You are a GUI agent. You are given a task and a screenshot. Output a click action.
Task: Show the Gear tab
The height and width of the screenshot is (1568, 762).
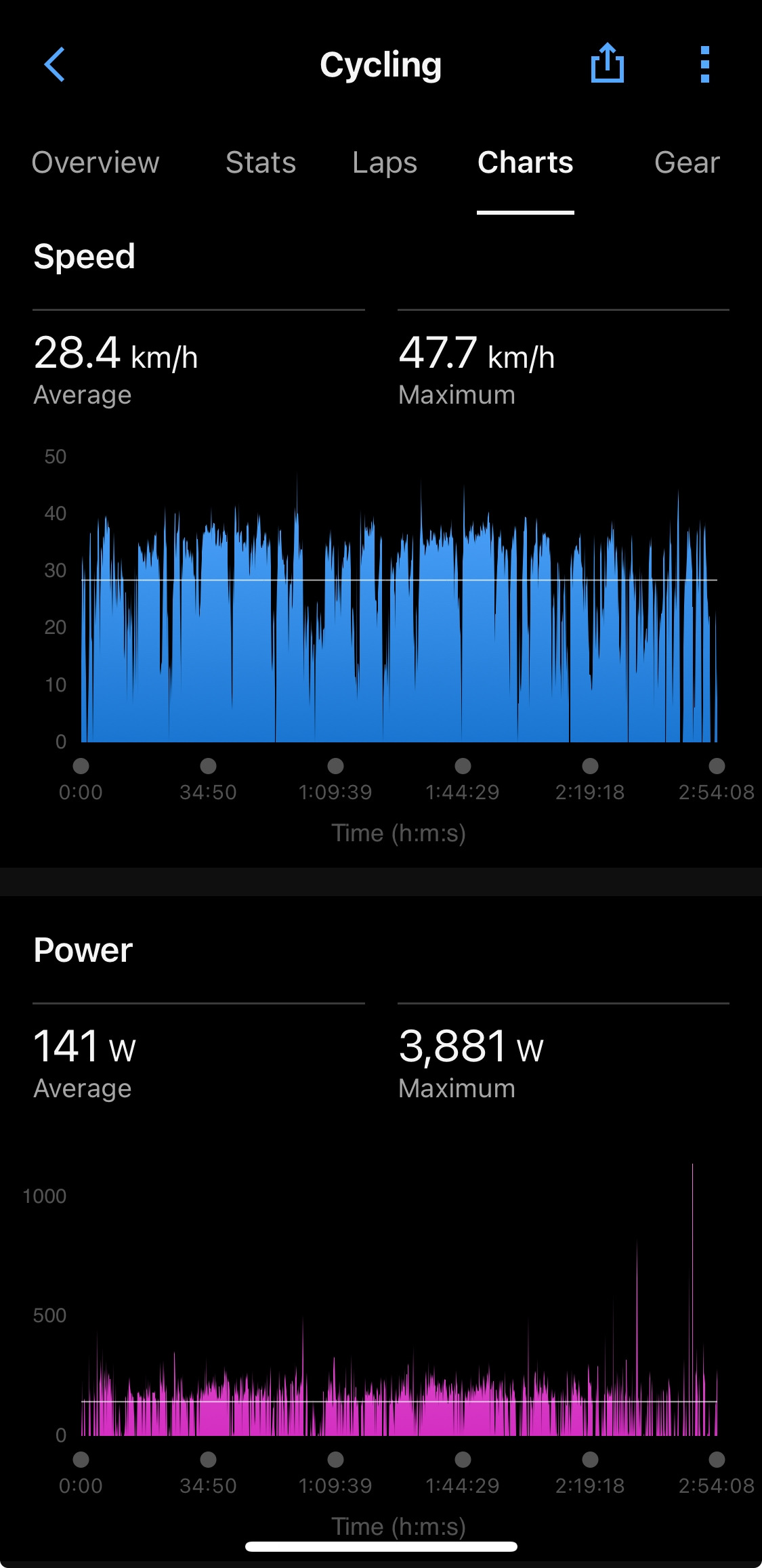(686, 163)
